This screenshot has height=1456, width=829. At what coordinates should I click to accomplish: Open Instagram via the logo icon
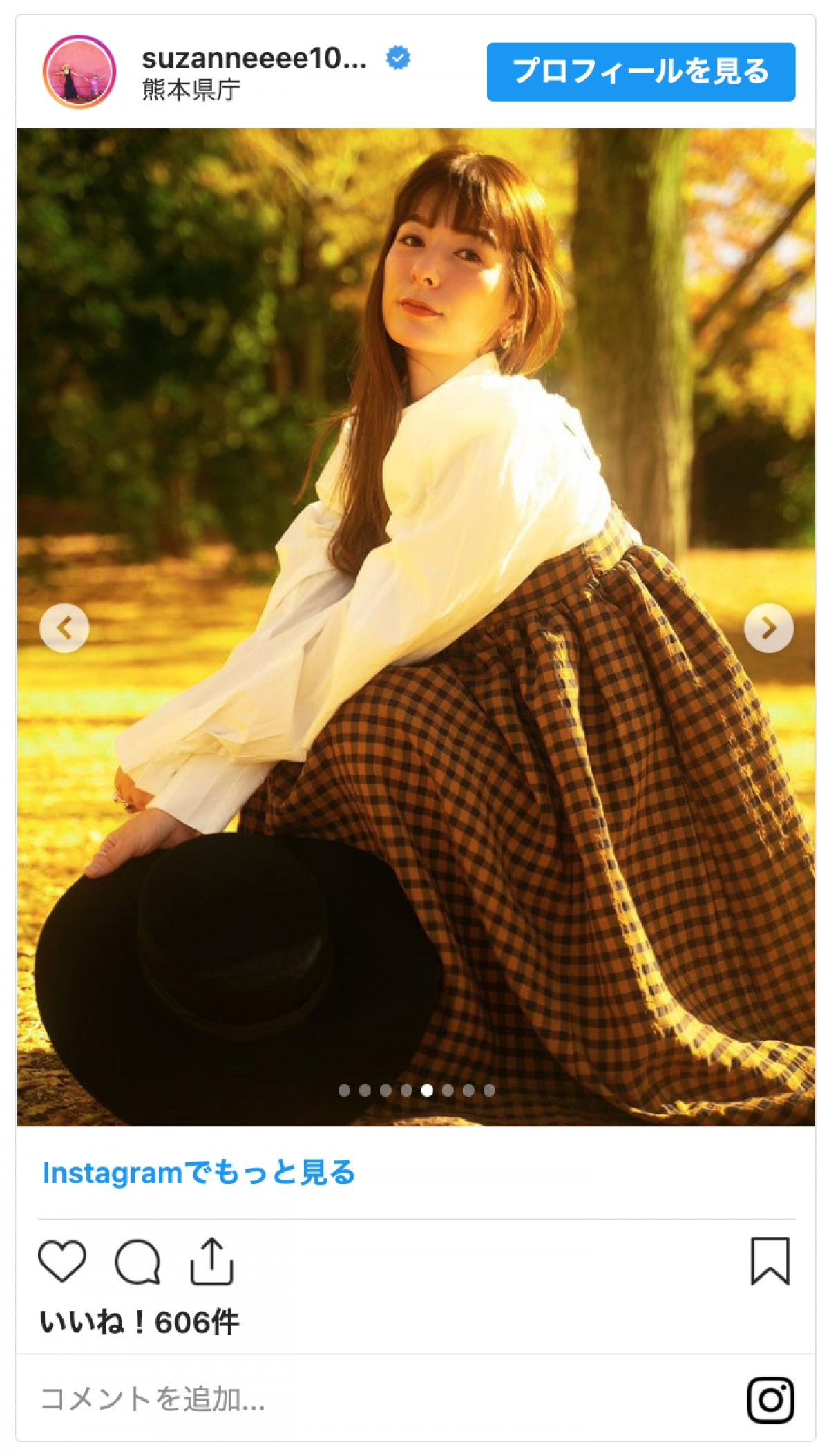tap(770, 1400)
